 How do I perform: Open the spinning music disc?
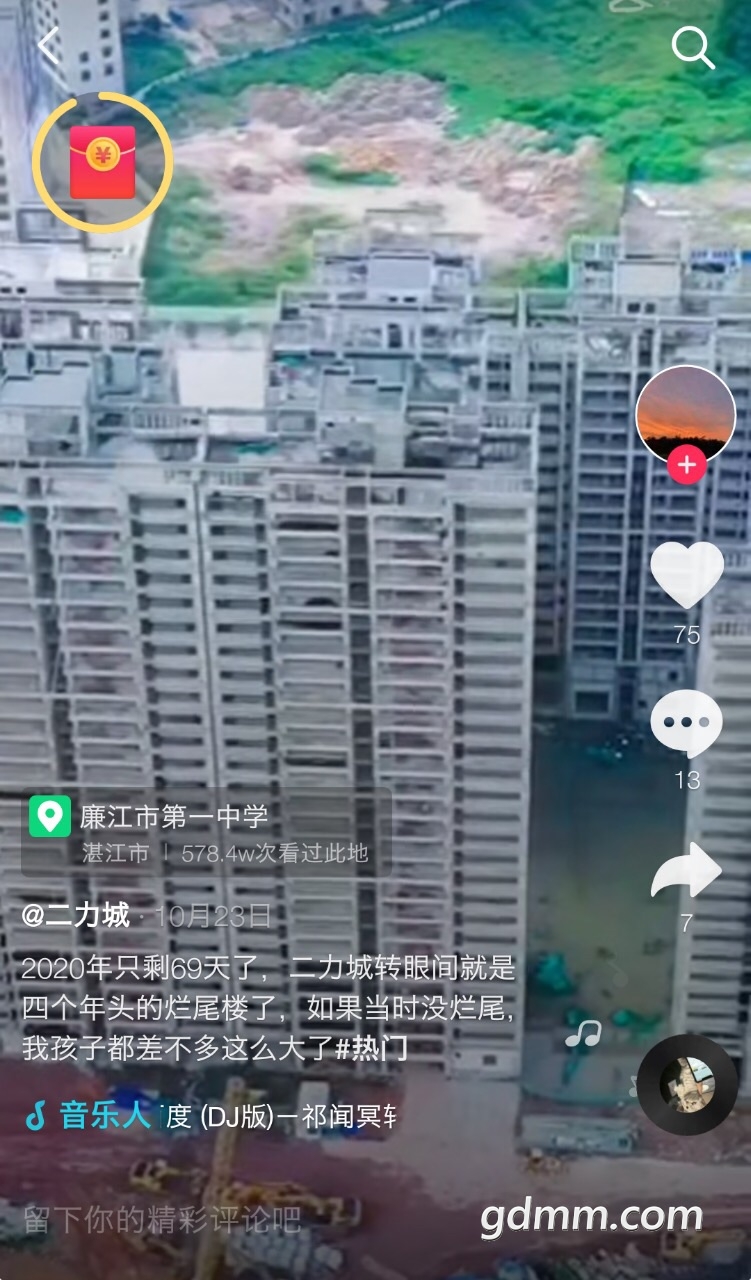pyautogui.click(x=687, y=1085)
